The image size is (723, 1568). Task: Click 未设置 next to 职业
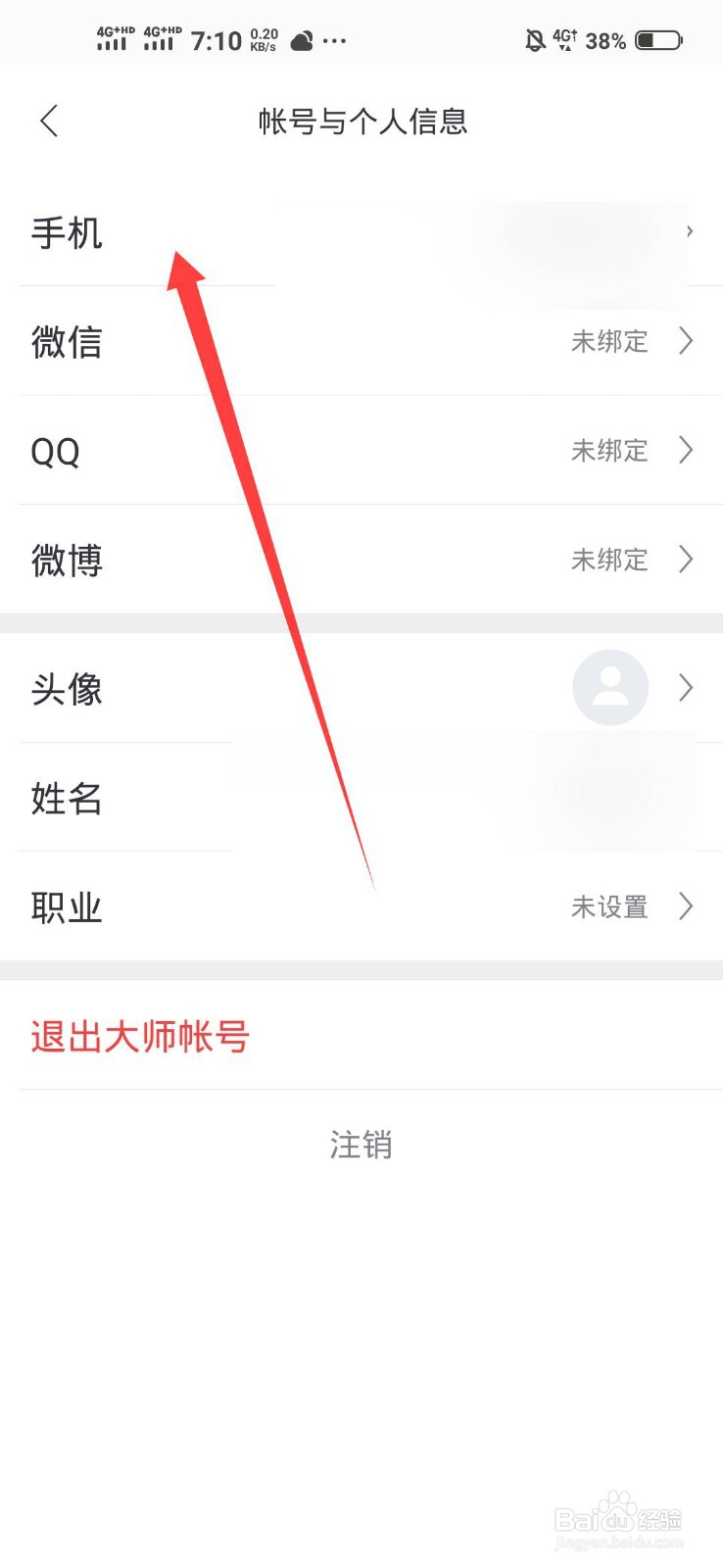pyautogui.click(x=607, y=907)
